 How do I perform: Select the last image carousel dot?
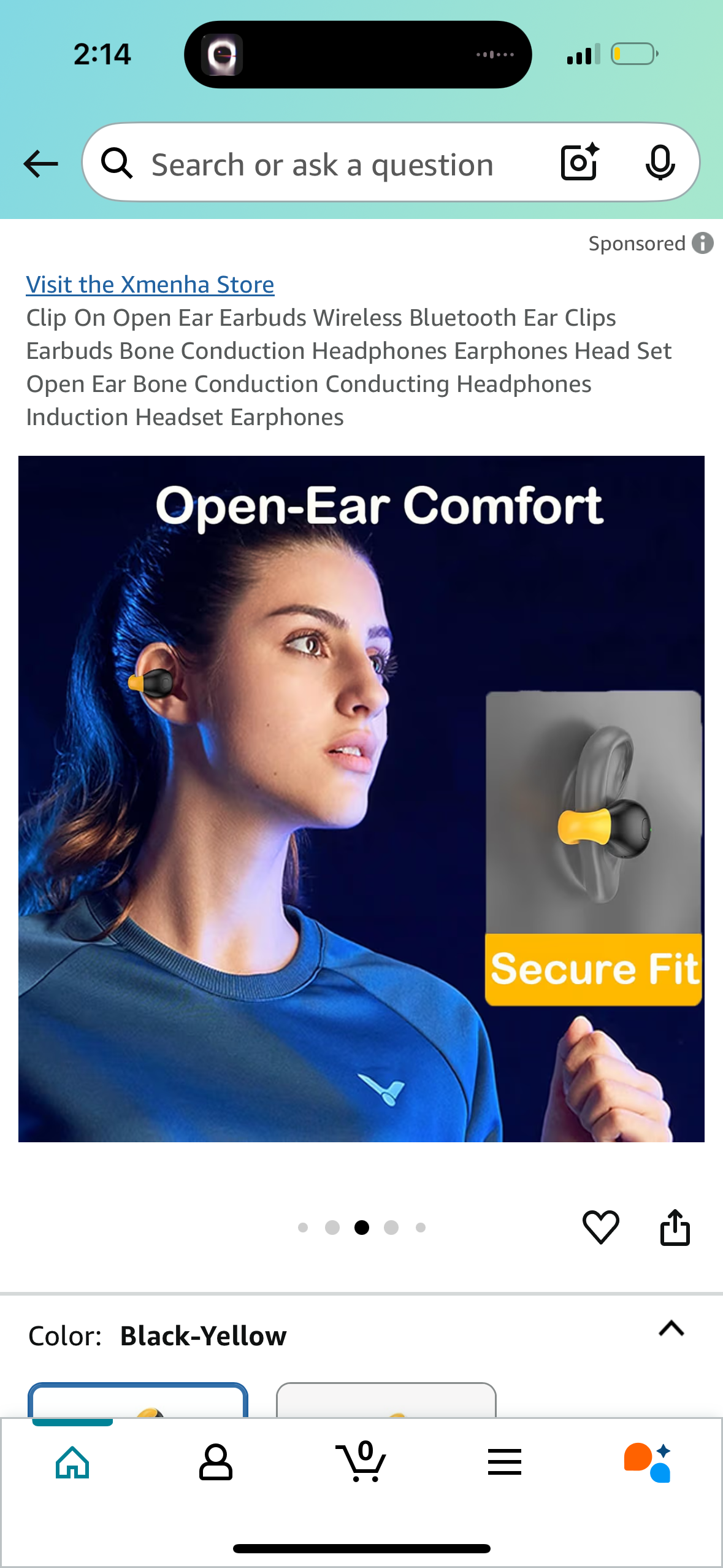(419, 1228)
